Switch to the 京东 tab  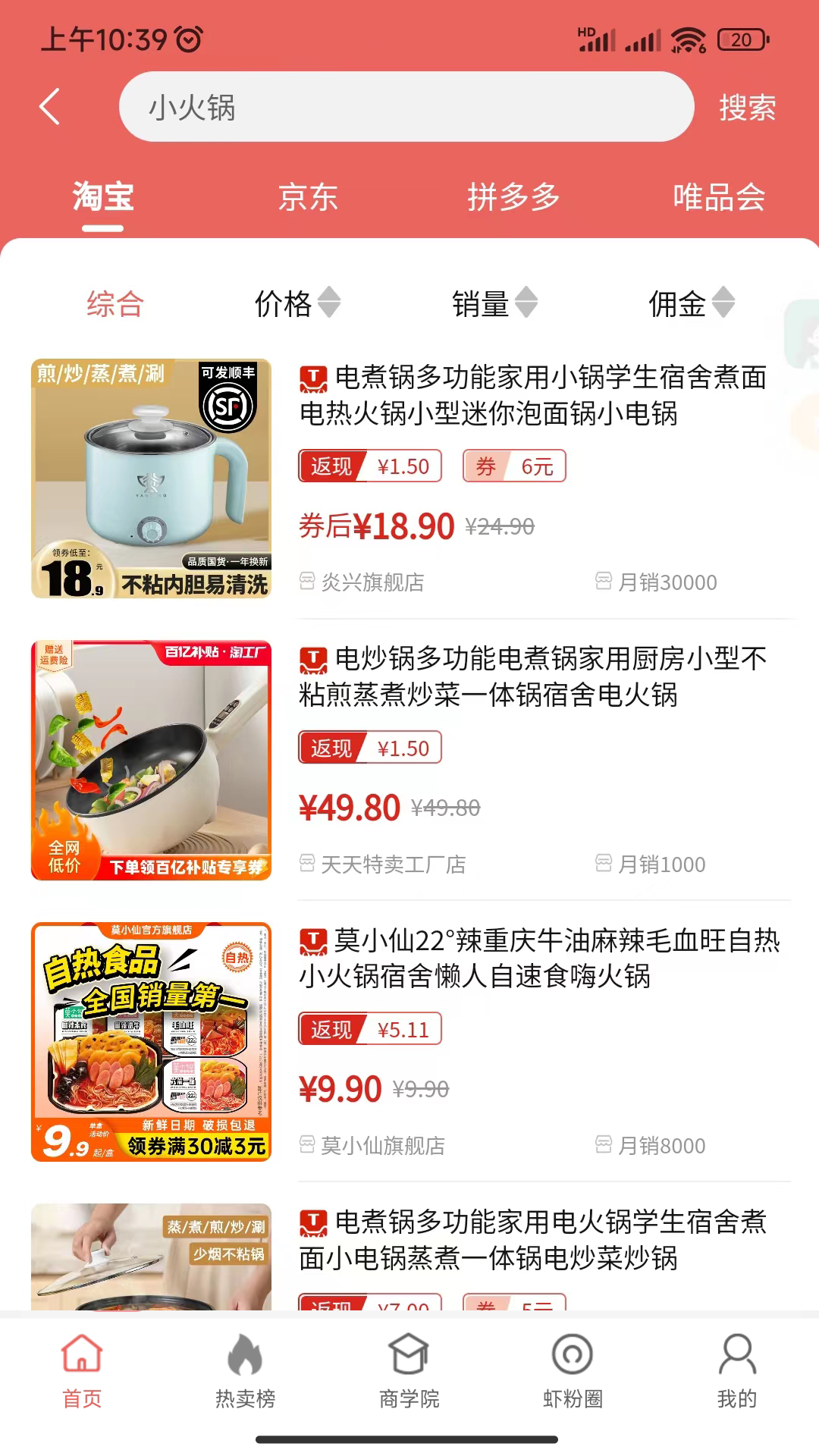click(308, 198)
